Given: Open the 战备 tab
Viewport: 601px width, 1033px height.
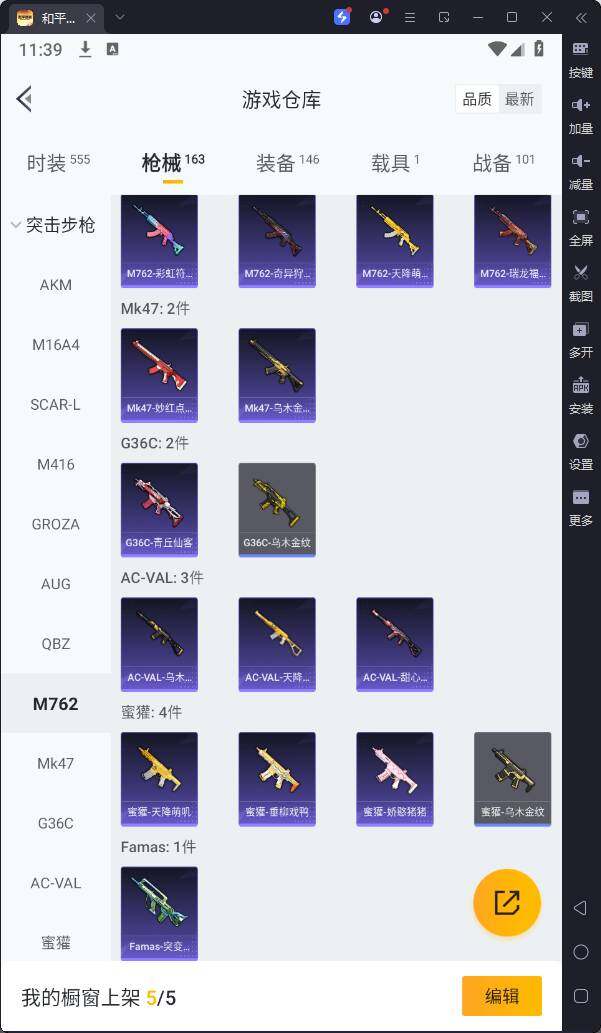Looking at the screenshot, I should tap(503, 163).
